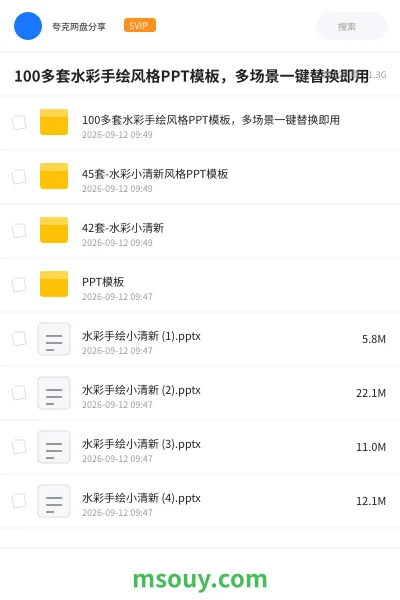Mark the checkbox for 水彩手绘小清新 (4).pptx
This screenshot has height=600, width=400.
click(19, 501)
